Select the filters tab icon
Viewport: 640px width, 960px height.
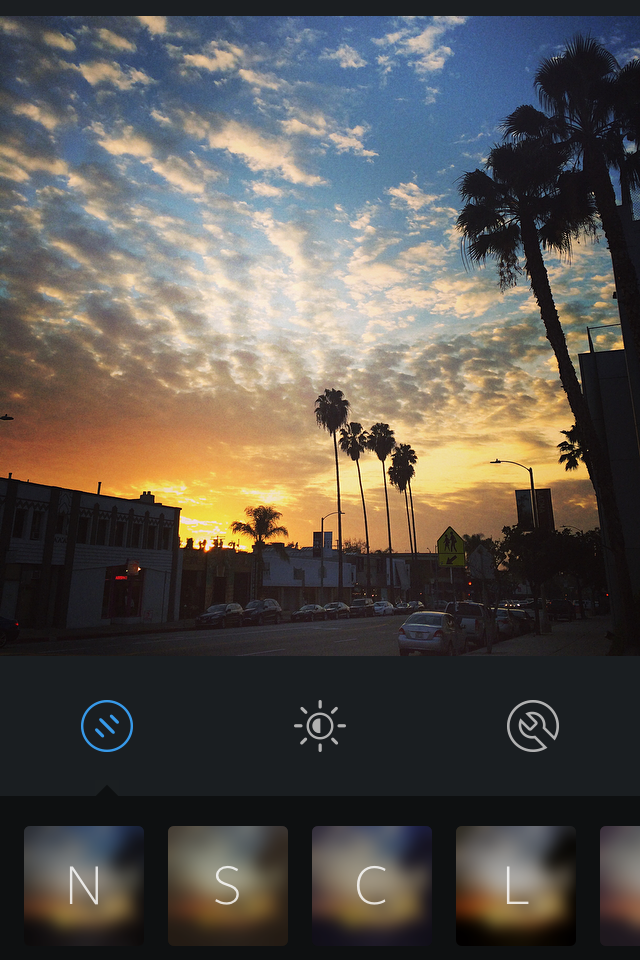pyautogui.click(x=107, y=726)
